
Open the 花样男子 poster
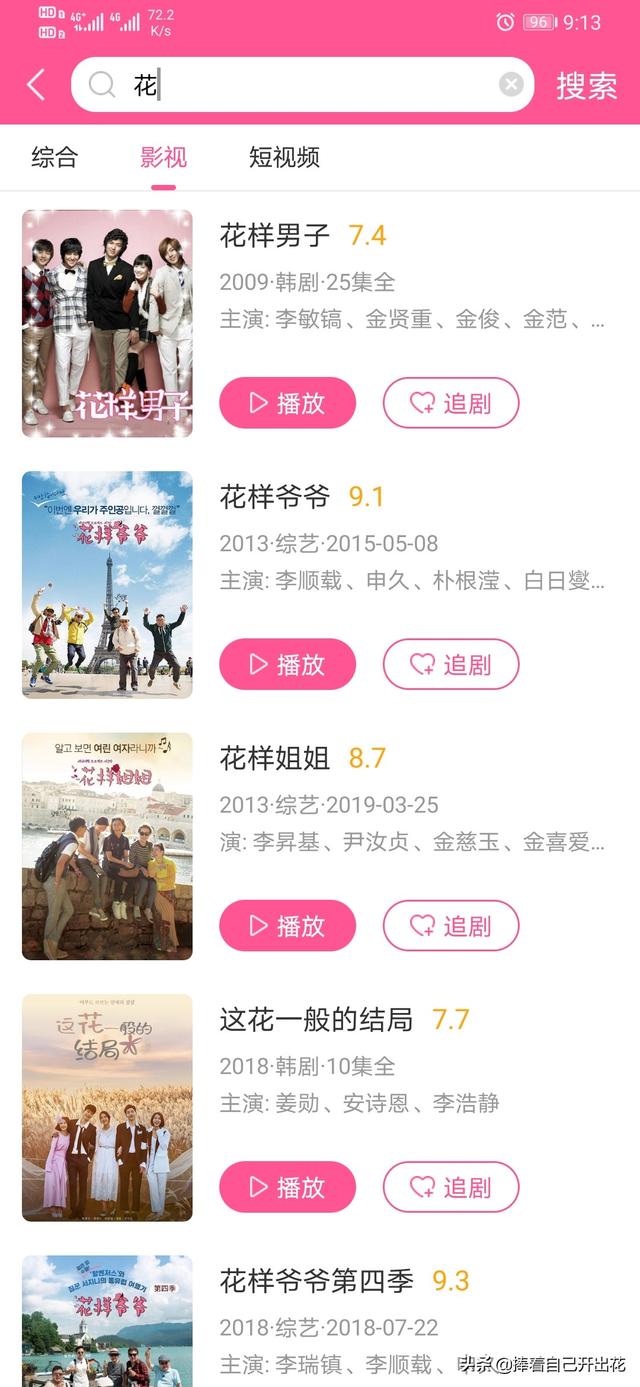tap(107, 323)
